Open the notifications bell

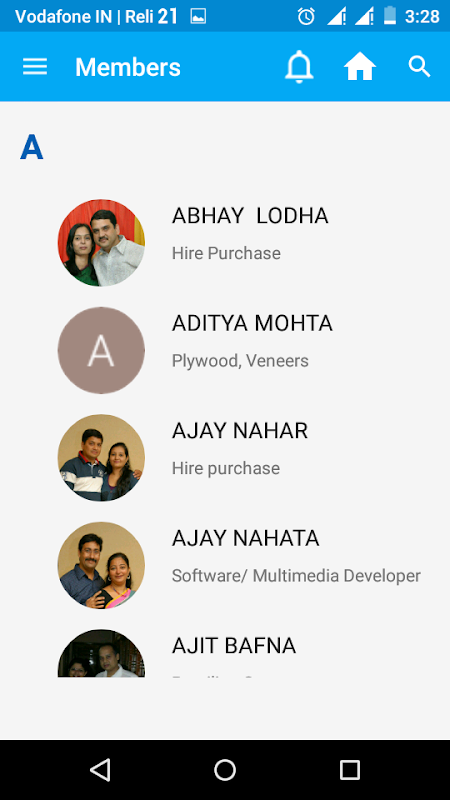click(x=299, y=67)
